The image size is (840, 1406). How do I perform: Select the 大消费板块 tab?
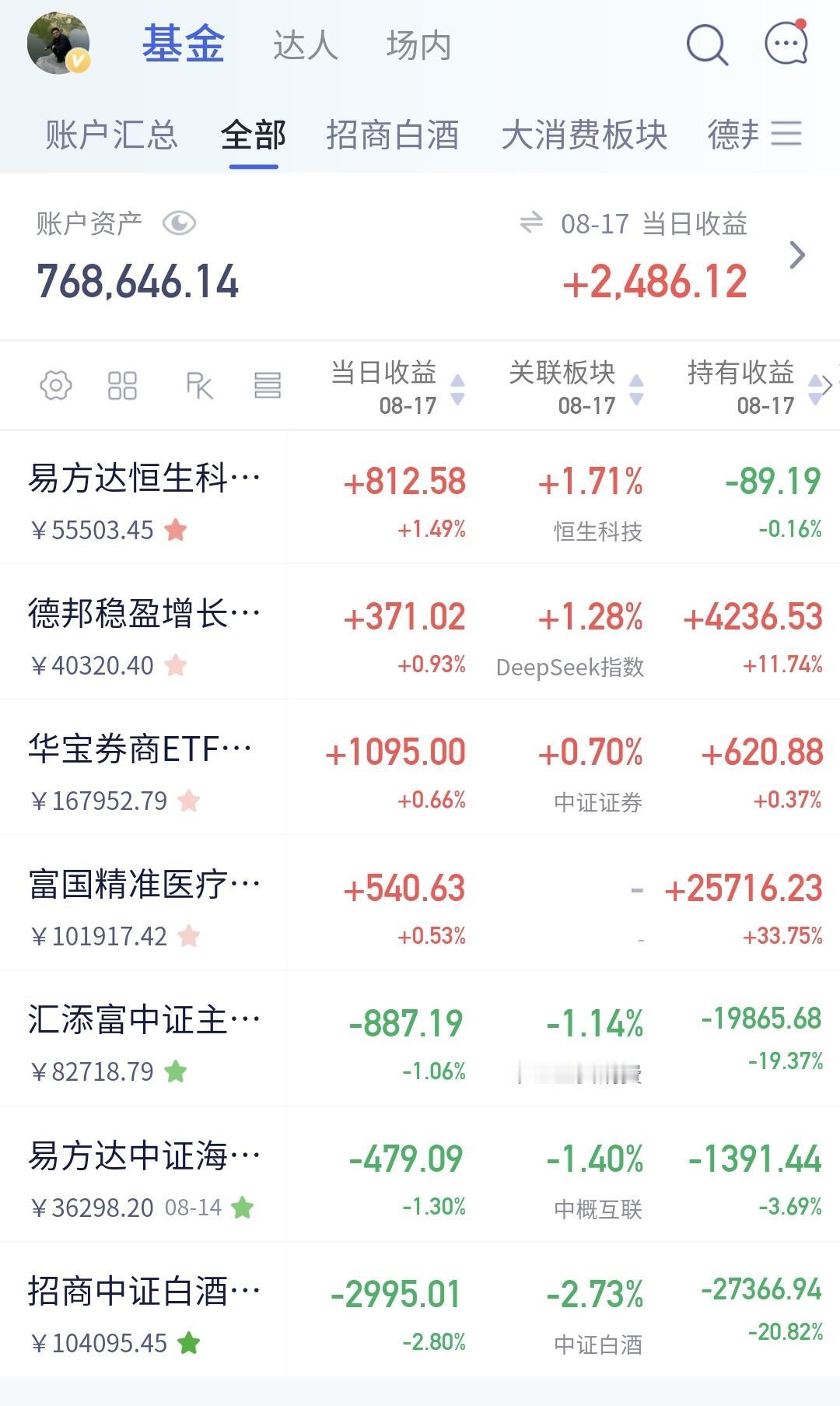[x=584, y=135]
